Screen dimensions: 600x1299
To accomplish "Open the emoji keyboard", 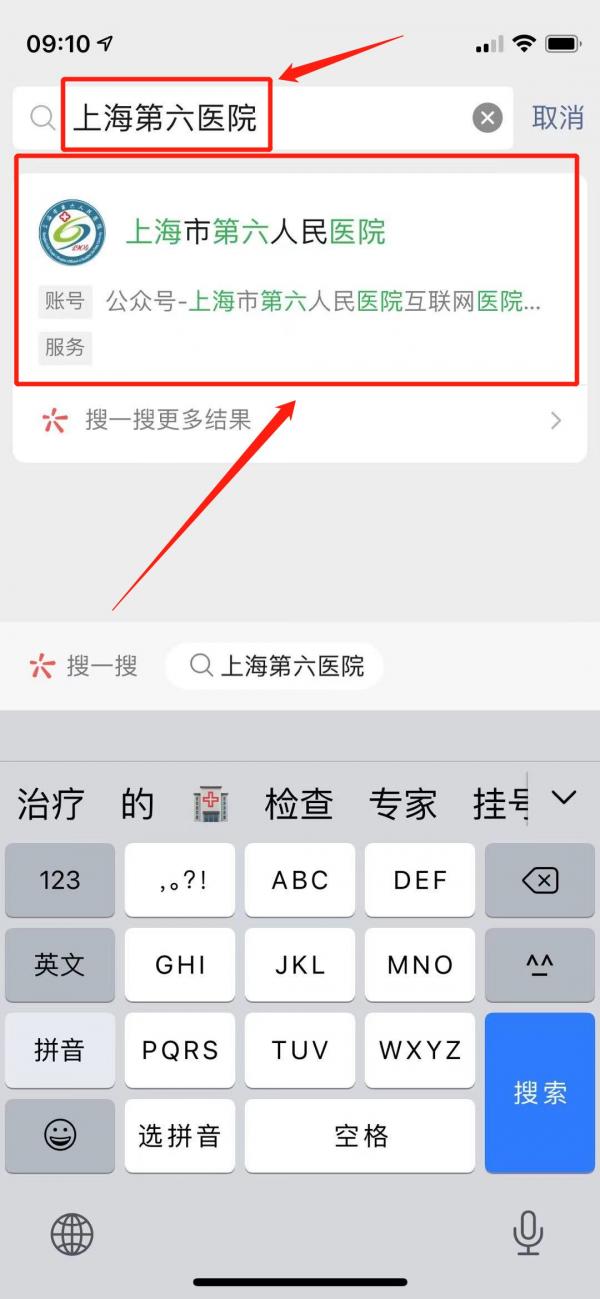I will tap(60, 1136).
